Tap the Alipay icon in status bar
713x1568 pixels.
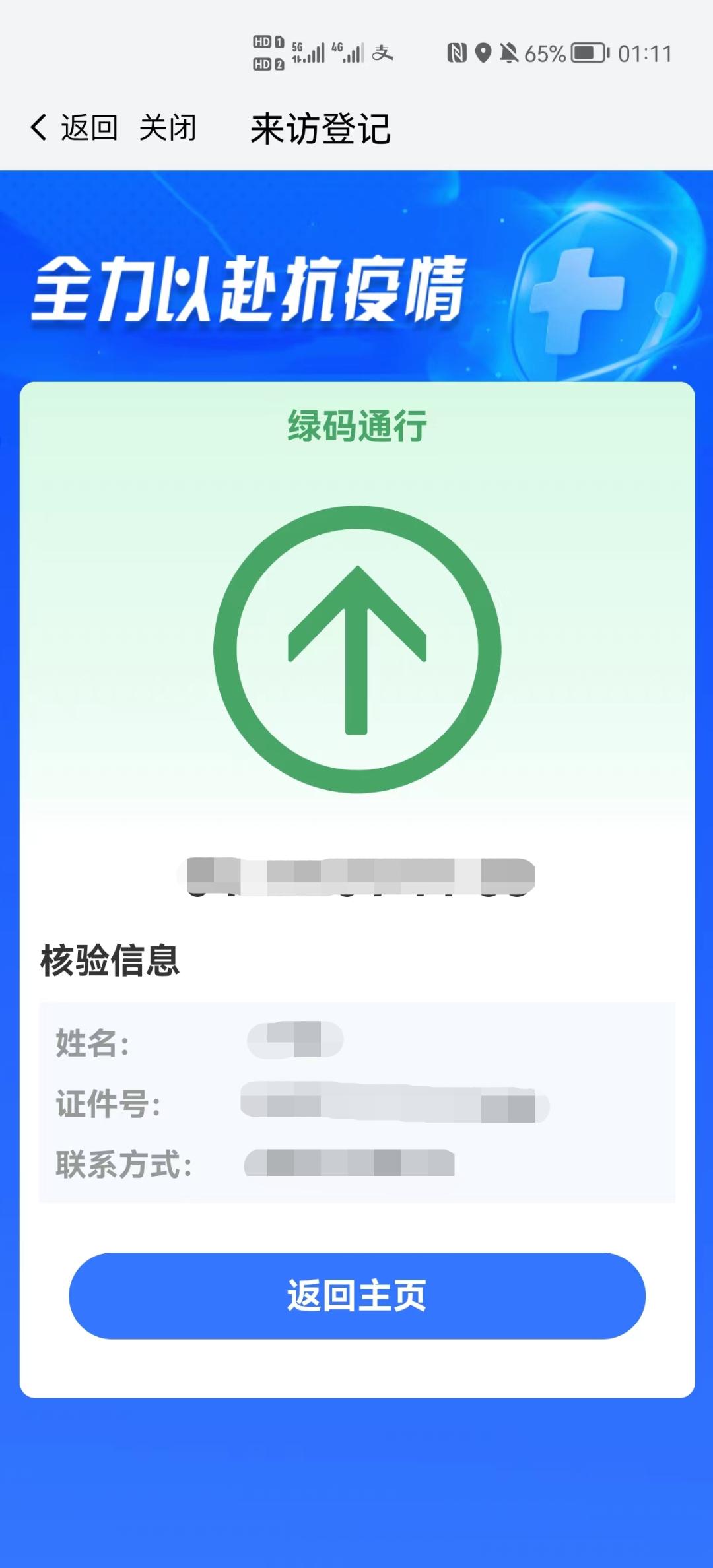(x=384, y=54)
